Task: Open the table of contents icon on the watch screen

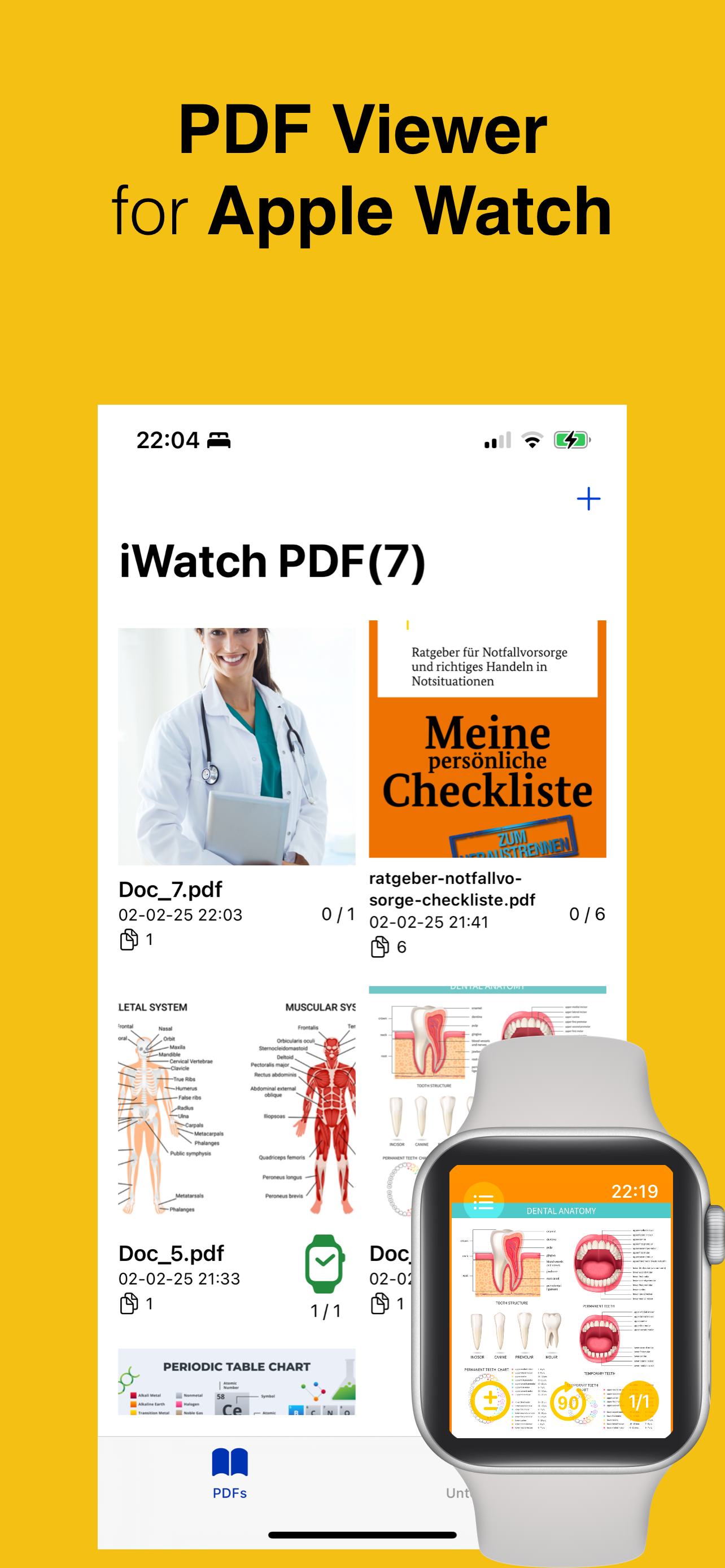Action: point(484,1202)
